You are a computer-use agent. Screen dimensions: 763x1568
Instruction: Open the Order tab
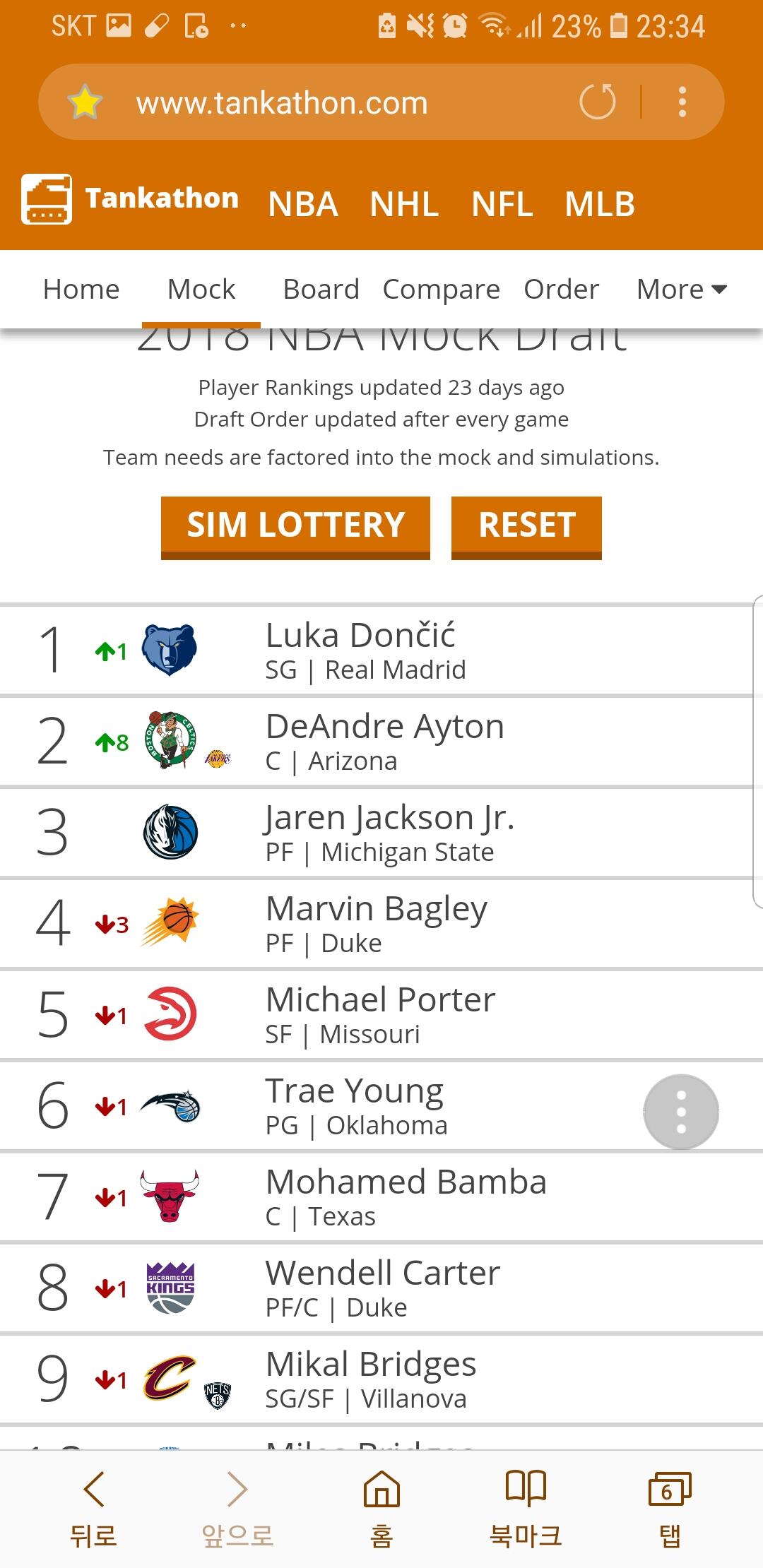pyautogui.click(x=561, y=290)
